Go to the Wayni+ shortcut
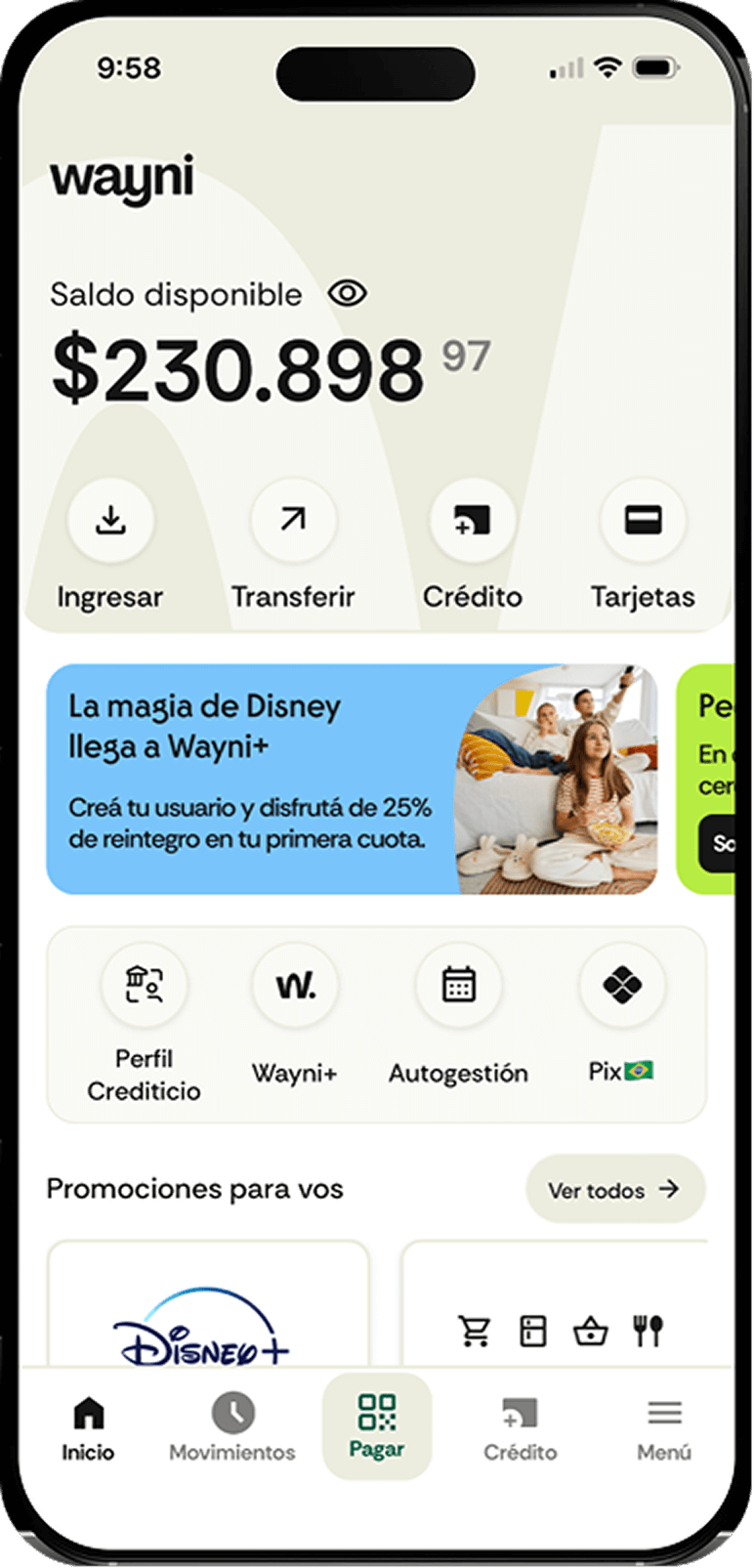The height and width of the screenshot is (1568, 754). coord(294,986)
